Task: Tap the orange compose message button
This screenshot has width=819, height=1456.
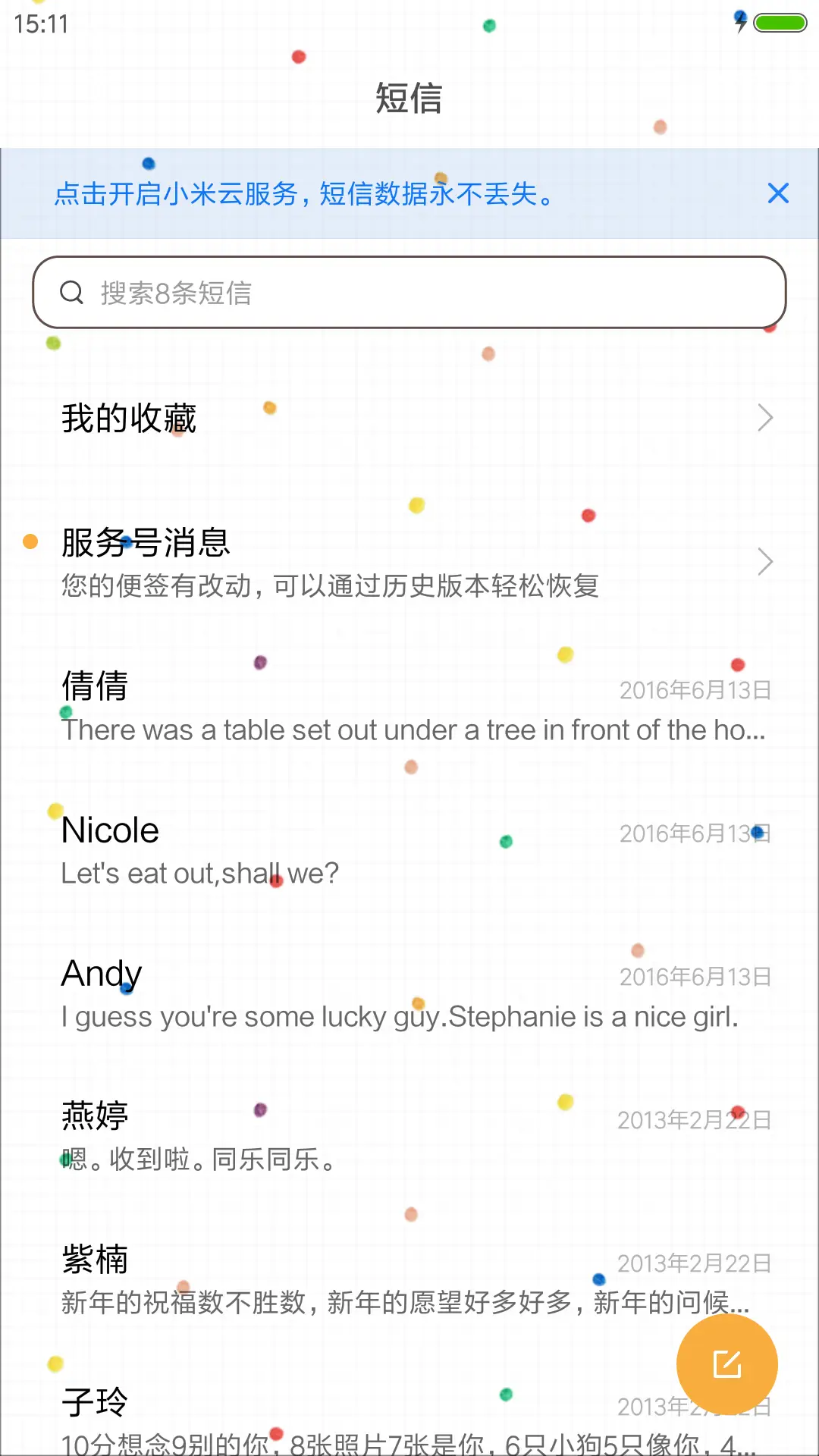Action: (x=726, y=1363)
